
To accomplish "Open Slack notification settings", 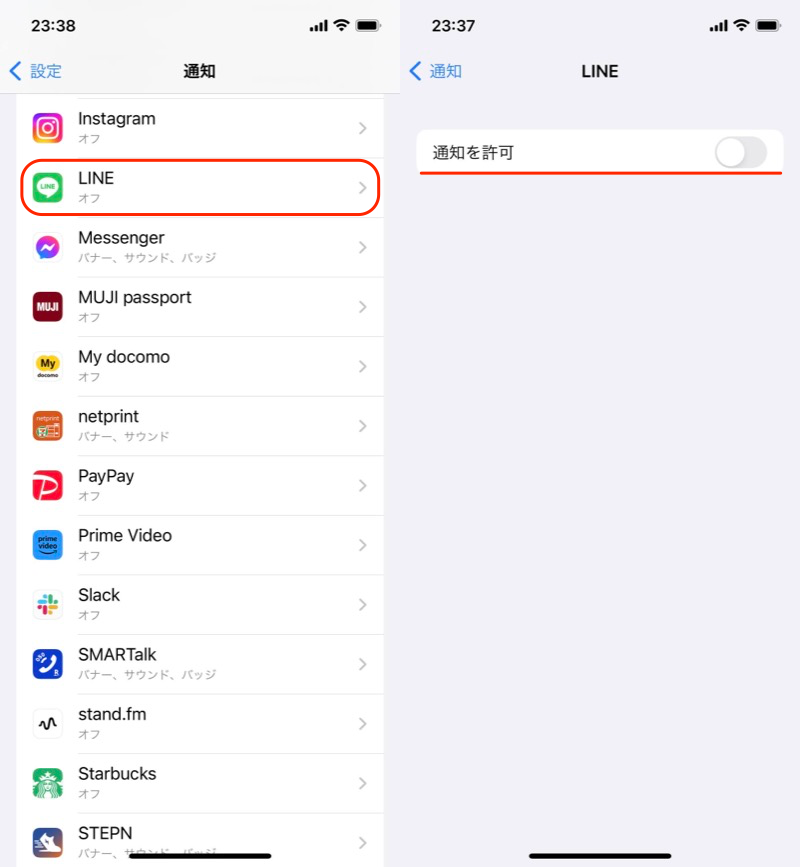I will [200, 604].
